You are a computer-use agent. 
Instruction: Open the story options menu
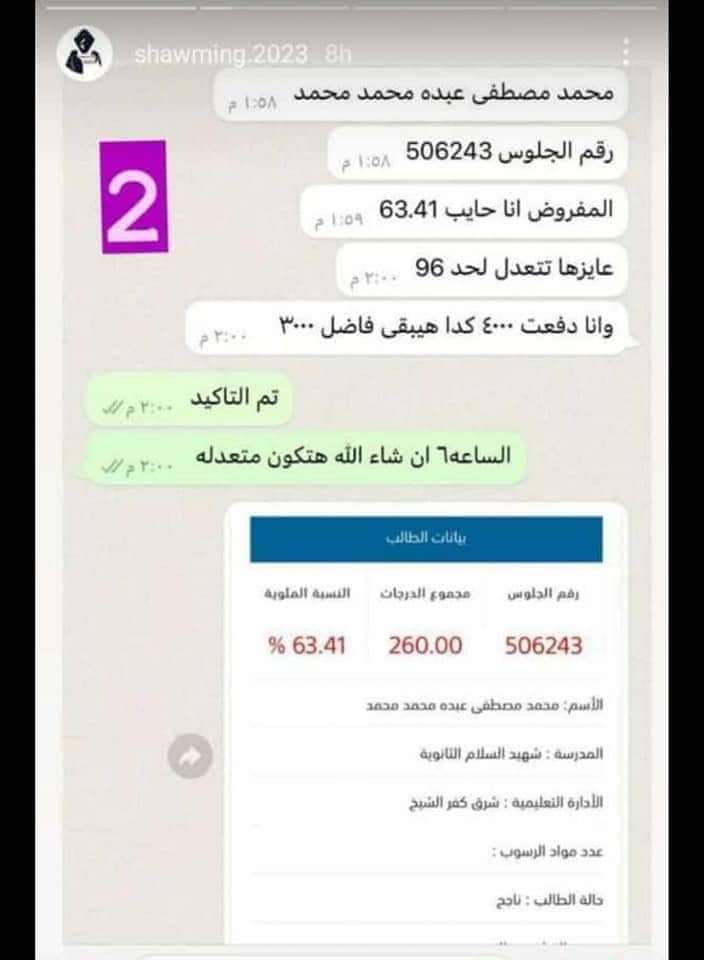coord(627,54)
